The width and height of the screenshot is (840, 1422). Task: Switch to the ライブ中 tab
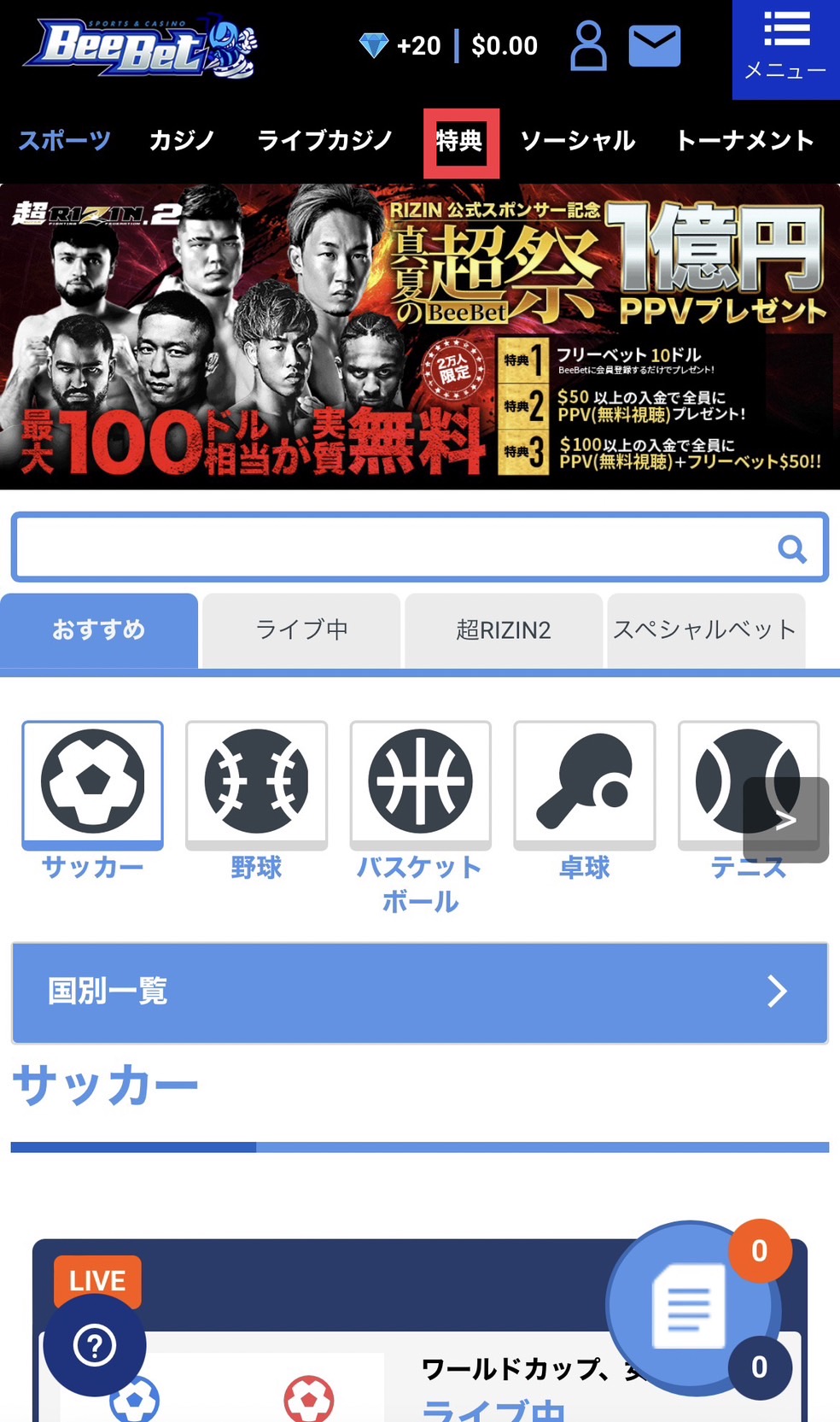pyautogui.click(x=301, y=630)
